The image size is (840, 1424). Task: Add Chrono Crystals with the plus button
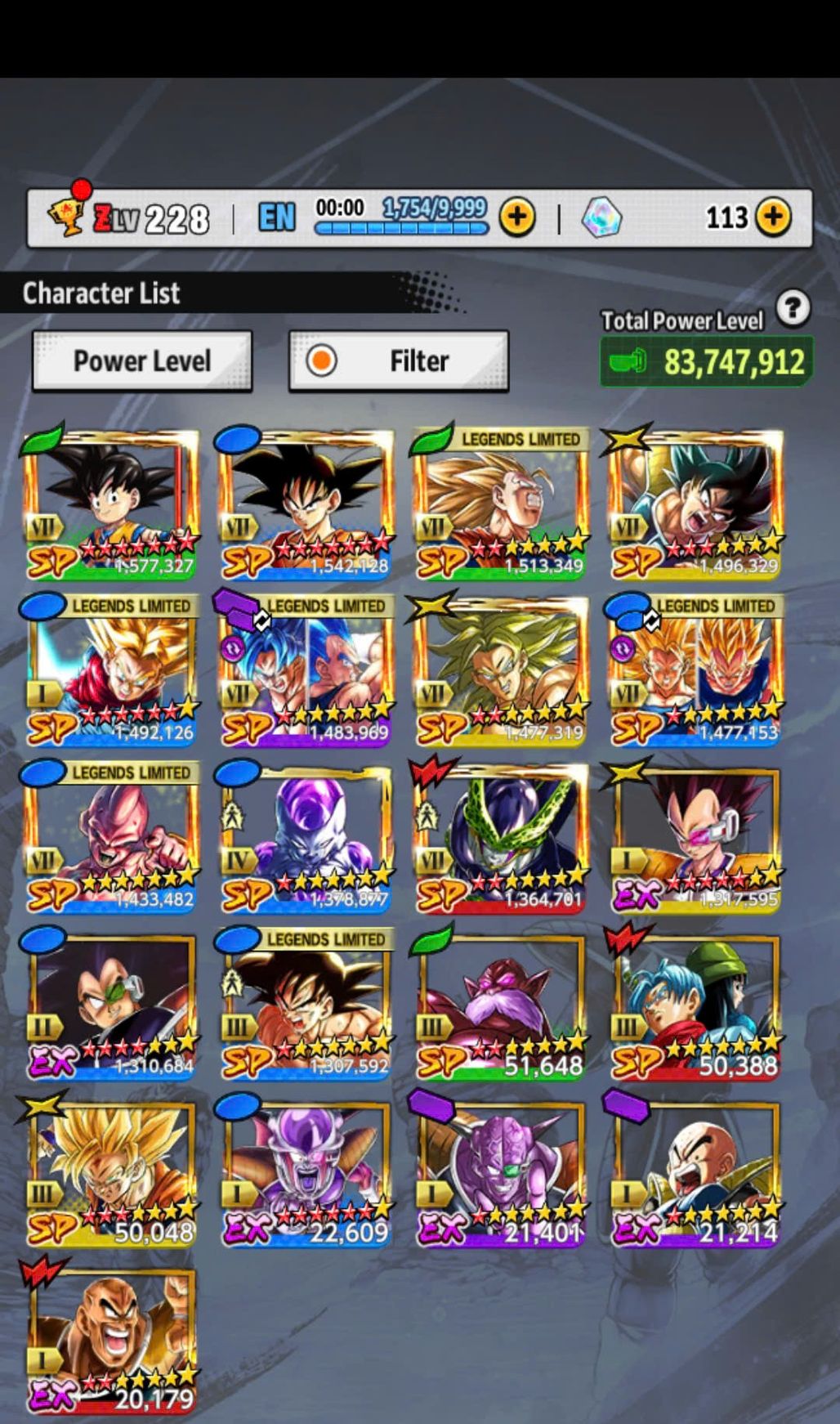click(773, 217)
